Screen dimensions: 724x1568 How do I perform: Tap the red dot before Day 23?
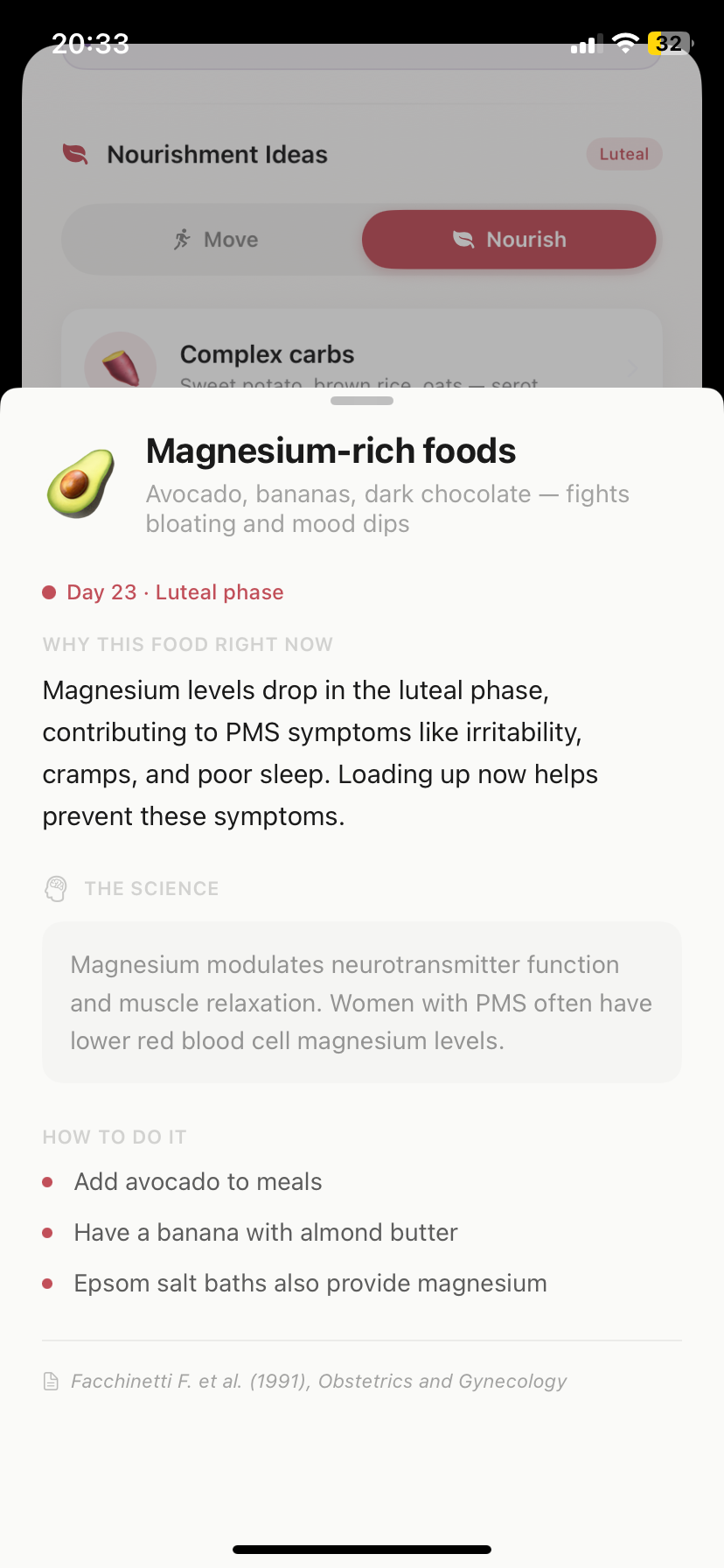click(49, 591)
